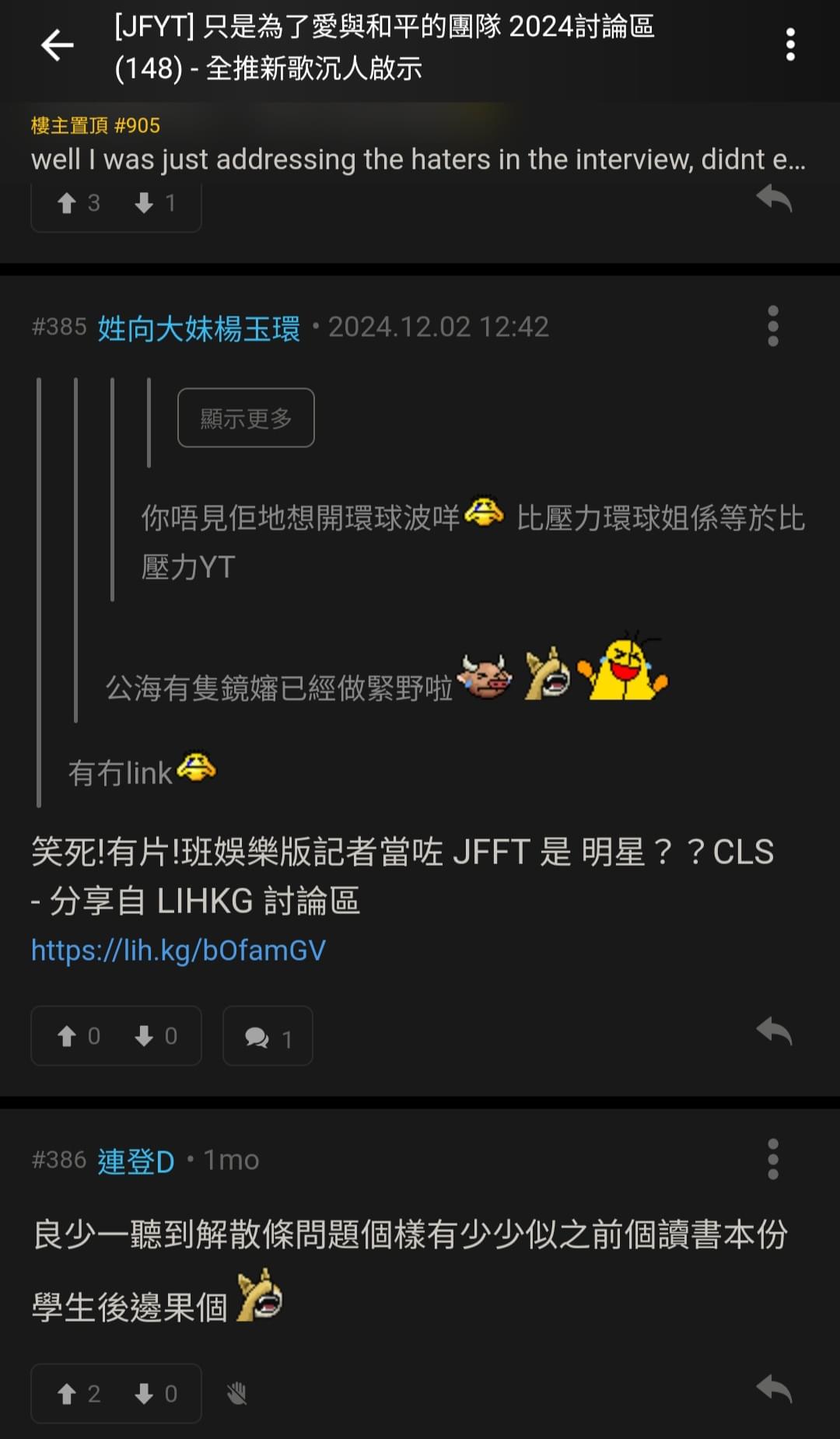View profile of 姓向大妹楊玉環

point(198,327)
